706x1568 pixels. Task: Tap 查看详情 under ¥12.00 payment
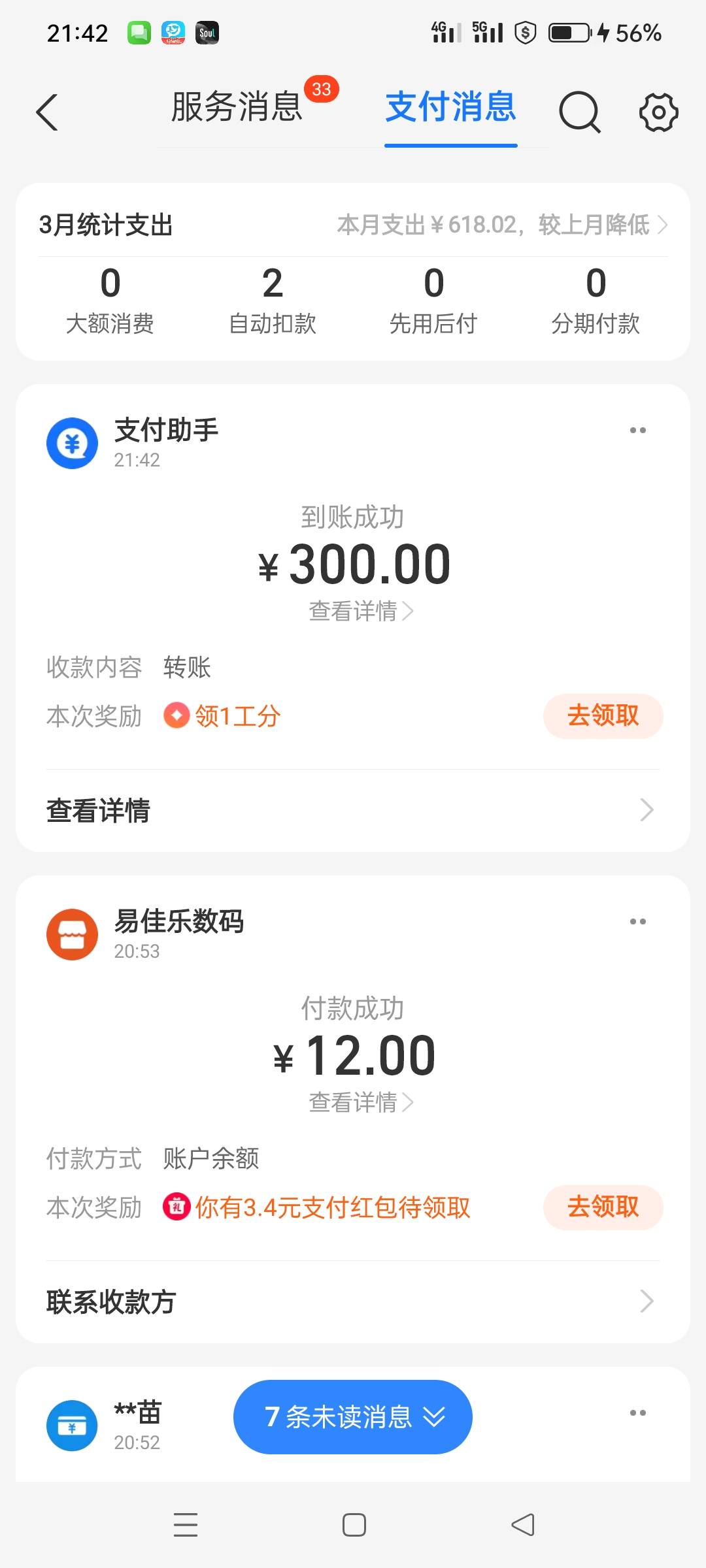click(x=361, y=1103)
